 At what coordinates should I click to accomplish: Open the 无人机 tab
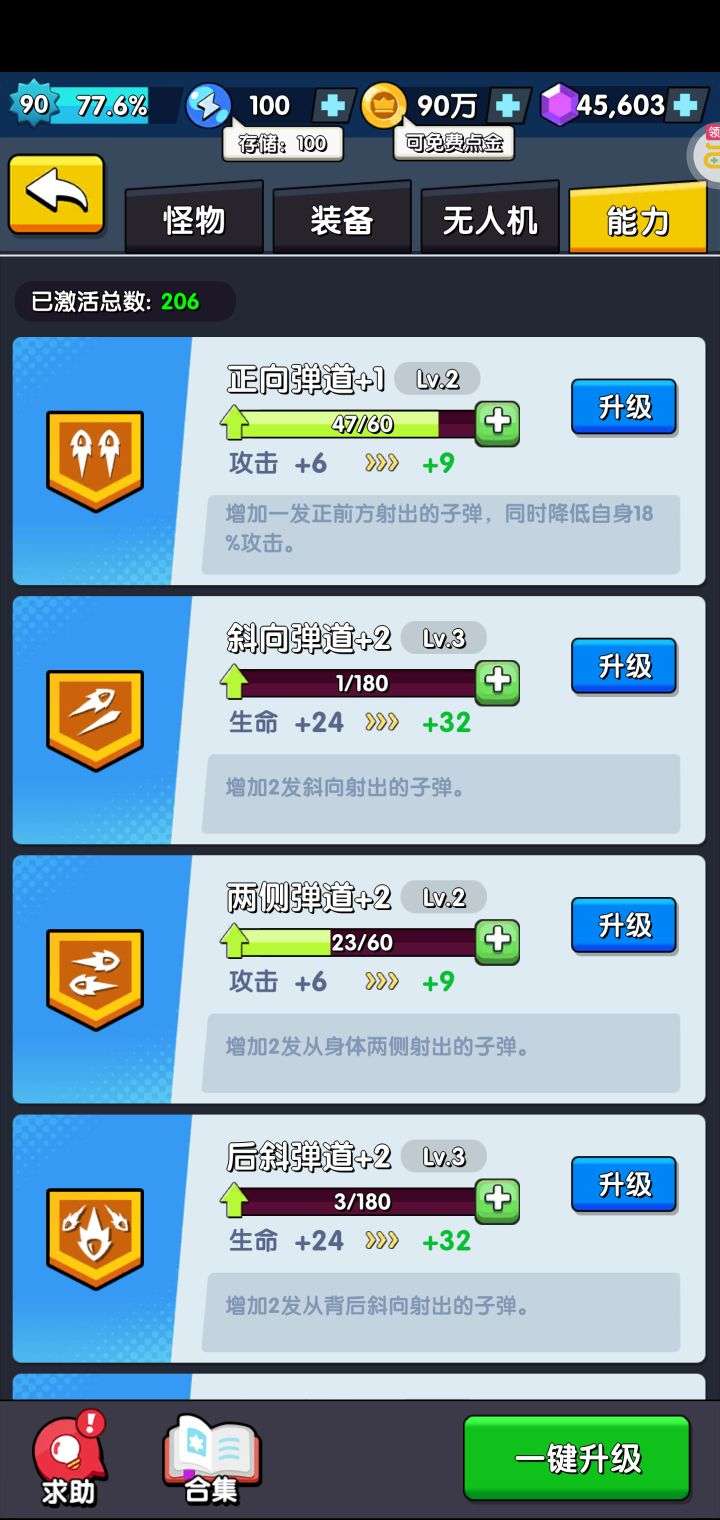[x=490, y=219]
